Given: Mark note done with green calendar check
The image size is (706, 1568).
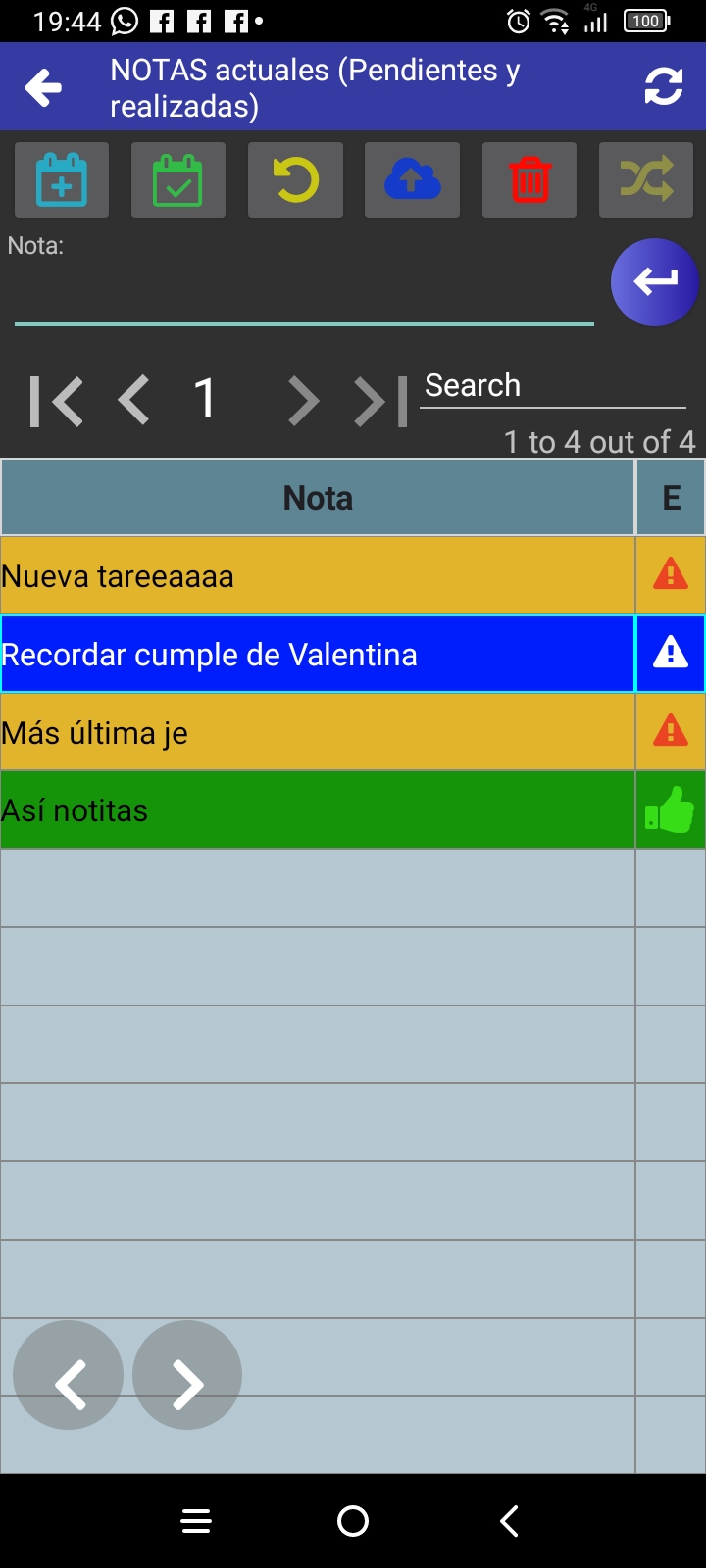Looking at the screenshot, I should pos(177,179).
